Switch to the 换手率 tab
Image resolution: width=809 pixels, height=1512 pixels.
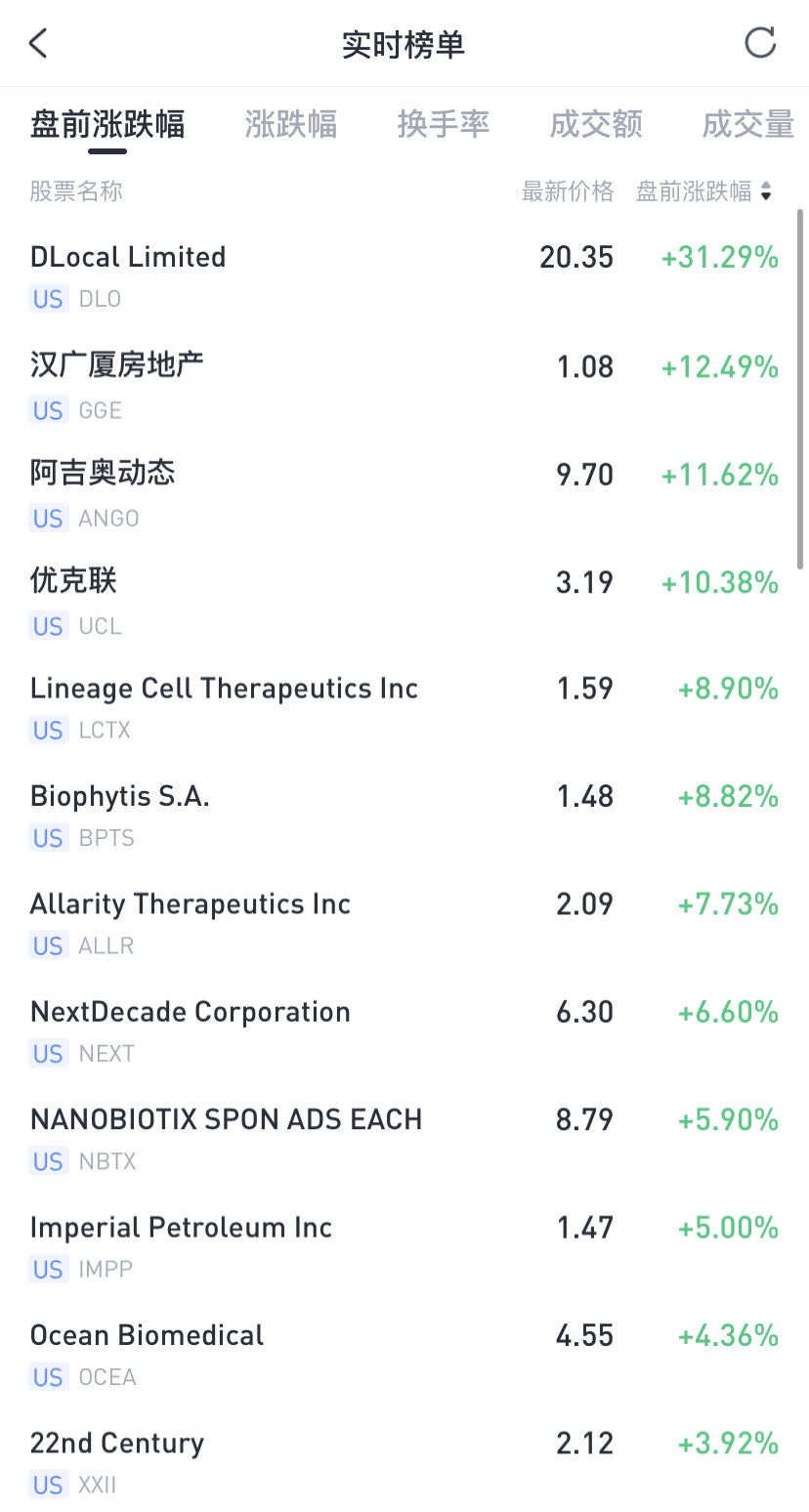(443, 124)
